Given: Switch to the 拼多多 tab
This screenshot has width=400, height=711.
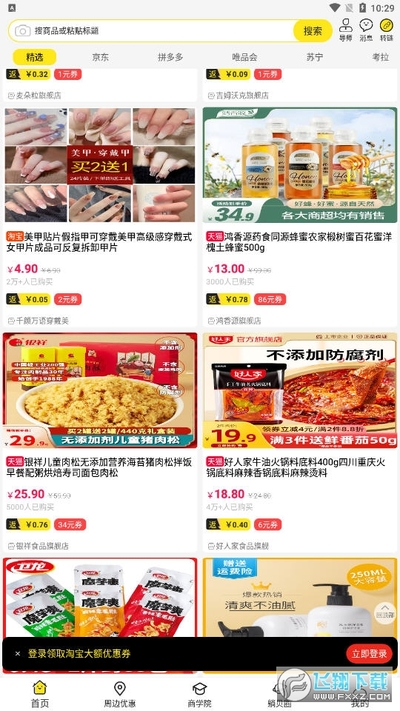Looking at the screenshot, I should [x=171, y=57].
